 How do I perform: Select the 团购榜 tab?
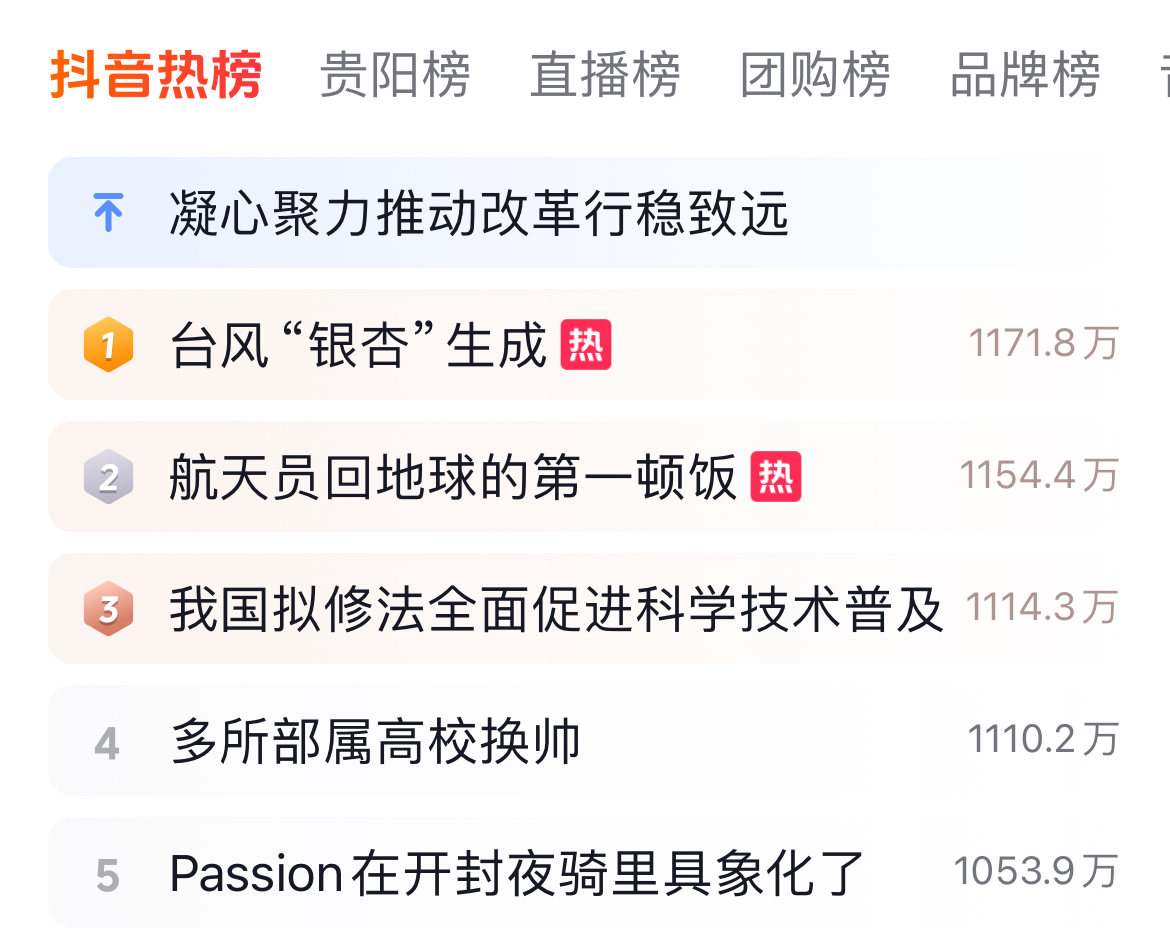(815, 76)
